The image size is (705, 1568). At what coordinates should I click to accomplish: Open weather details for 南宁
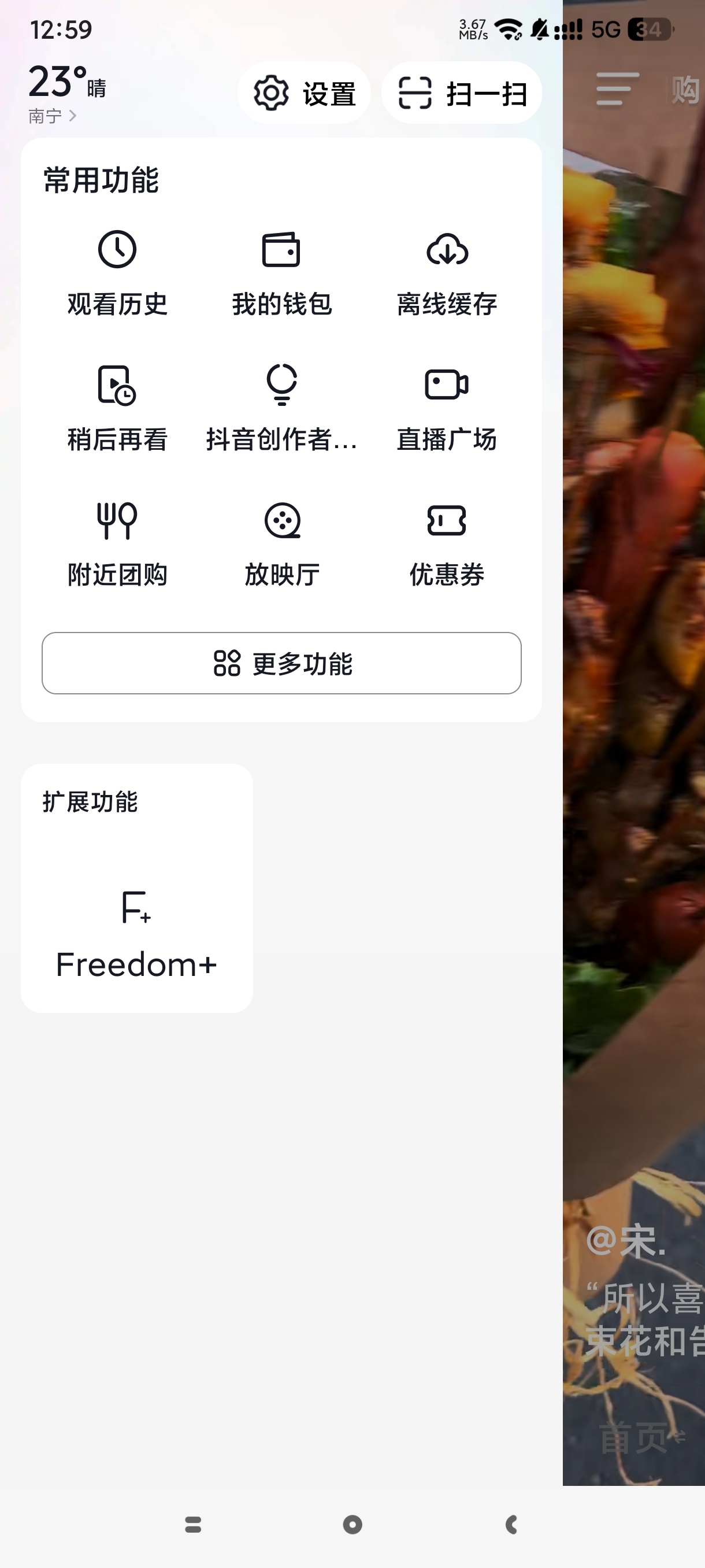pos(53,116)
